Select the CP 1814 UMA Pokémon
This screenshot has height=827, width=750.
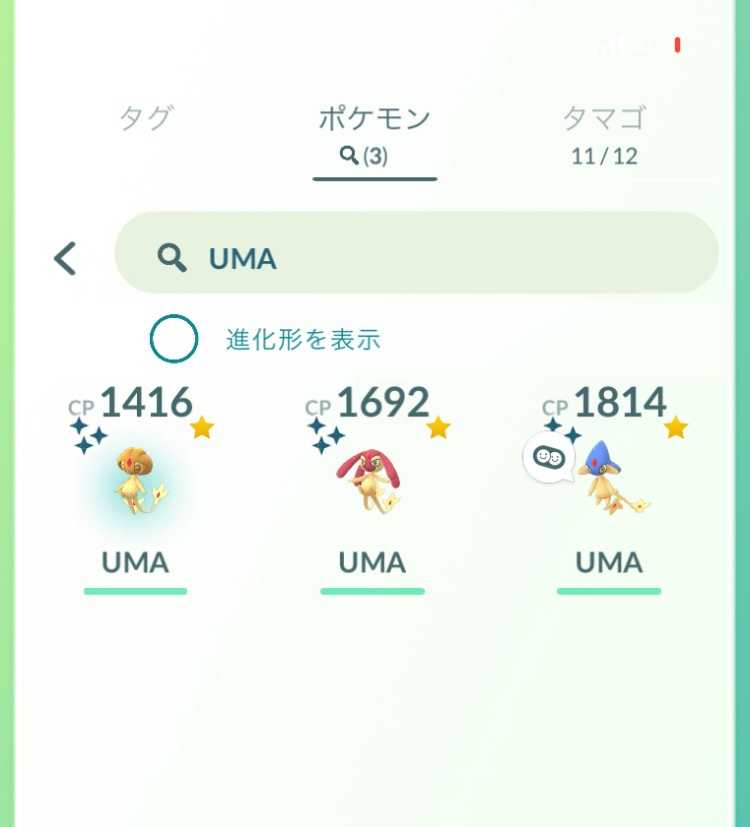tap(608, 482)
